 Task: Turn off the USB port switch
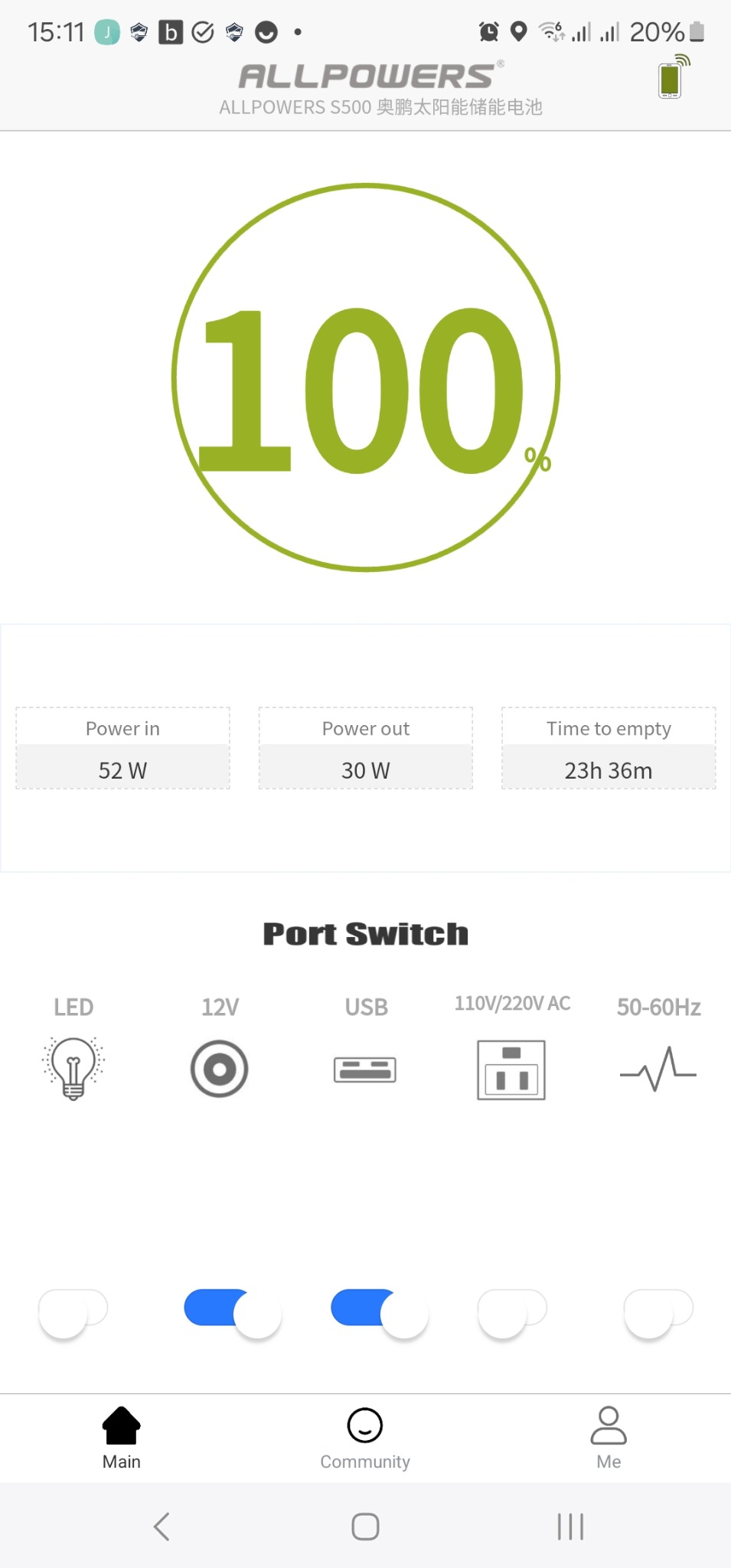(x=380, y=1312)
